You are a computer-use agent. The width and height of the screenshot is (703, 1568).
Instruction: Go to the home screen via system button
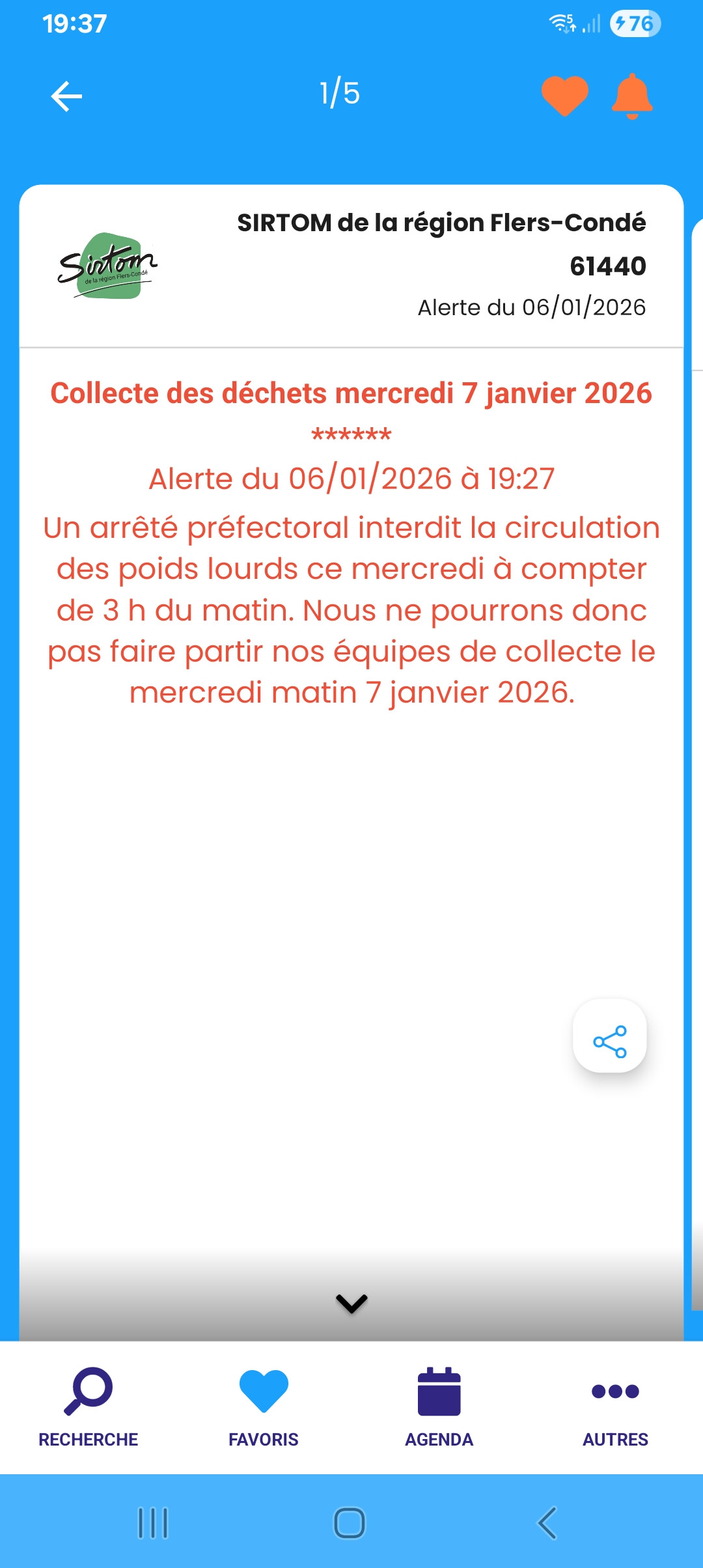pyautogui.click(x=350, y=1523)
